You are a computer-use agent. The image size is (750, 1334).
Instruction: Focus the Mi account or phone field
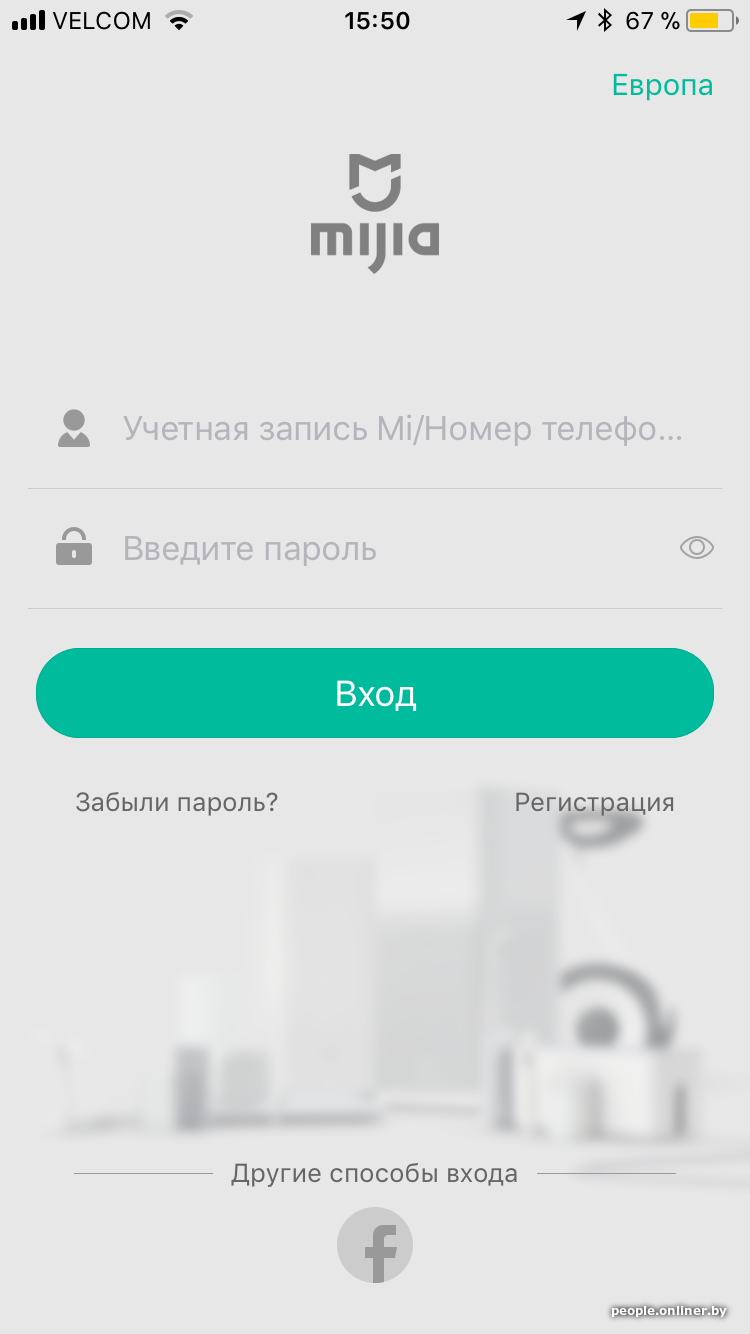[402, 429]
